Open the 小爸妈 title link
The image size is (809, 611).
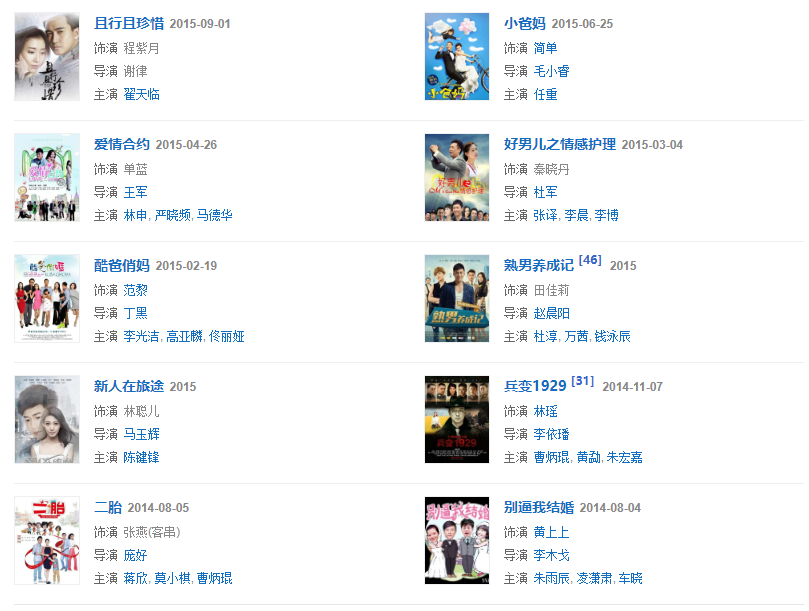(x=524, y=23)
